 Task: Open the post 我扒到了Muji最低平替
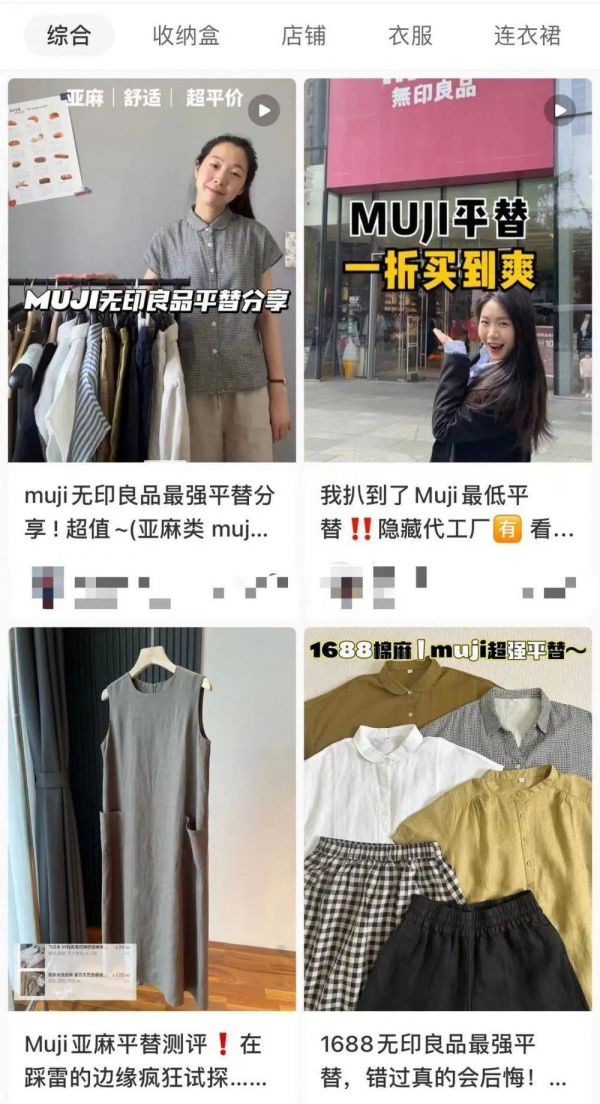click(448, 270)
